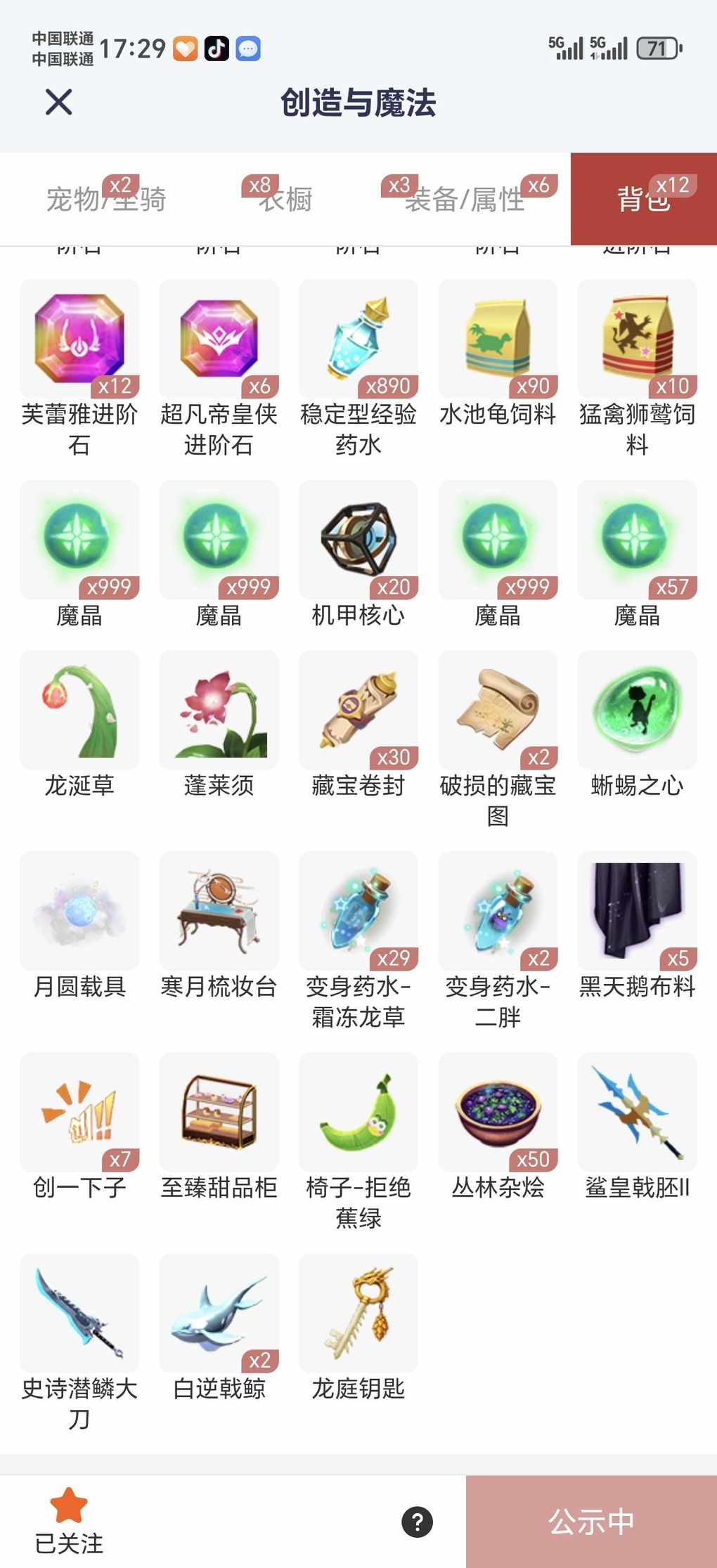View the 至臻甜品柜 item
The width and height of the screenshot is (717, 1568).
[219, 1112]
